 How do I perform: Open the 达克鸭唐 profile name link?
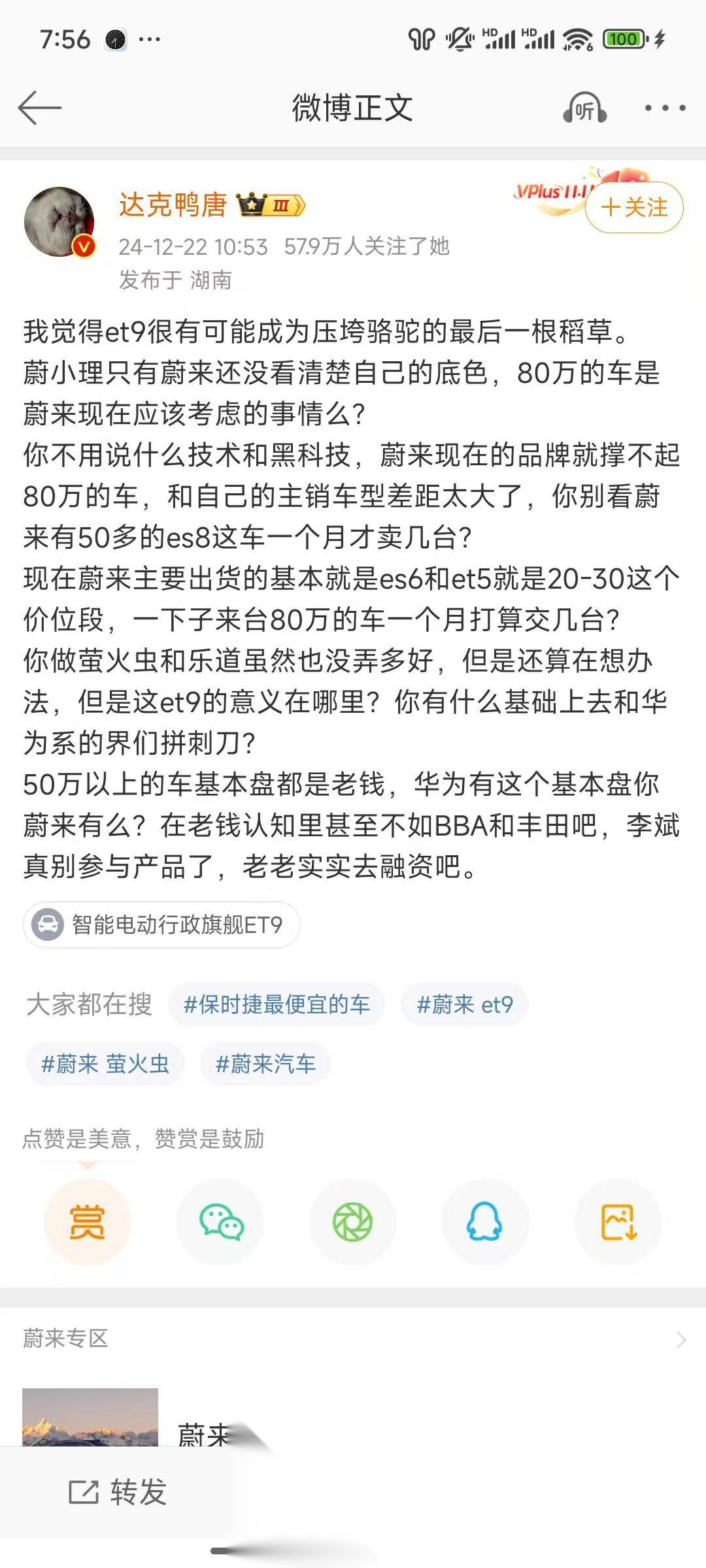point(173,205)
